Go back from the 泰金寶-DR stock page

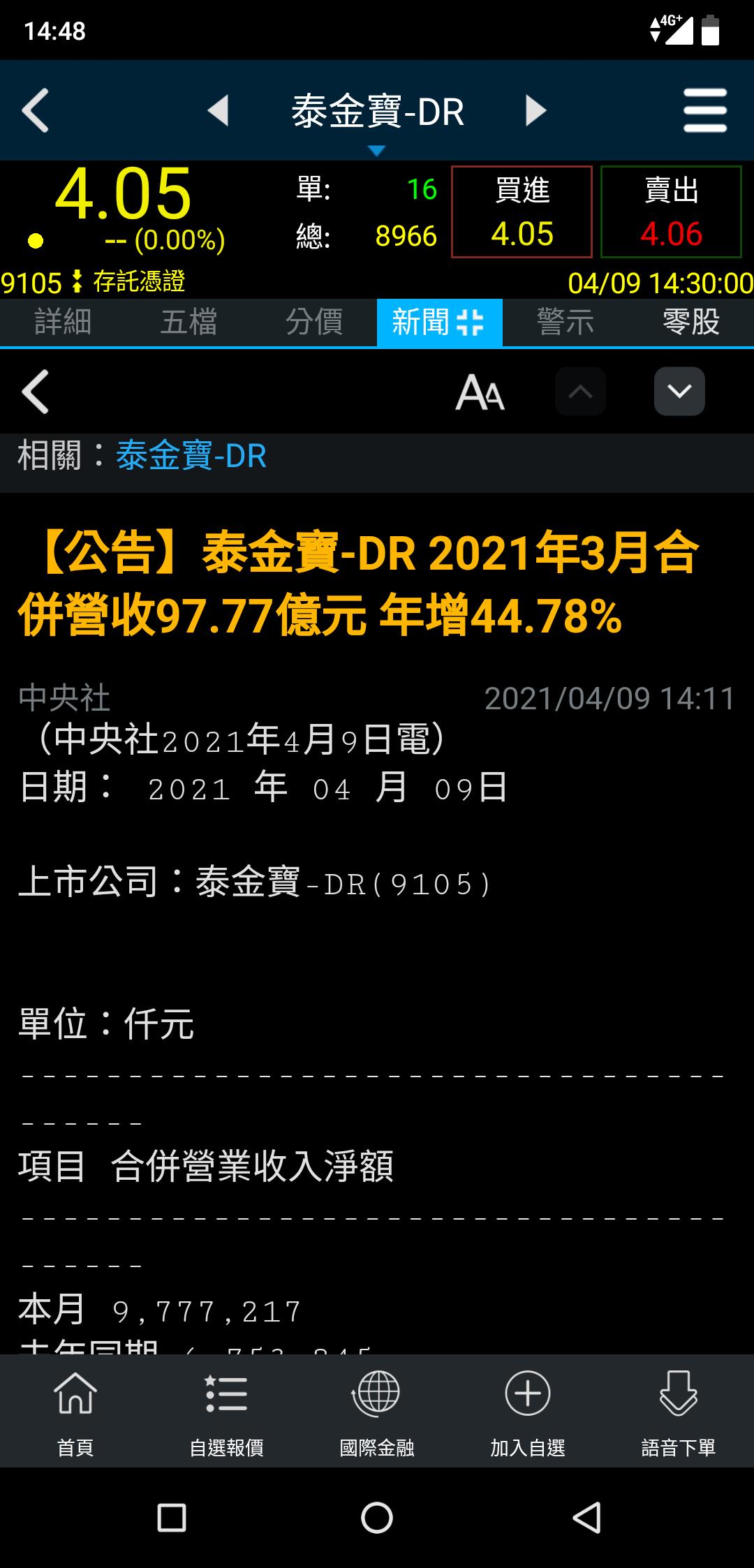tap(35, 110)
